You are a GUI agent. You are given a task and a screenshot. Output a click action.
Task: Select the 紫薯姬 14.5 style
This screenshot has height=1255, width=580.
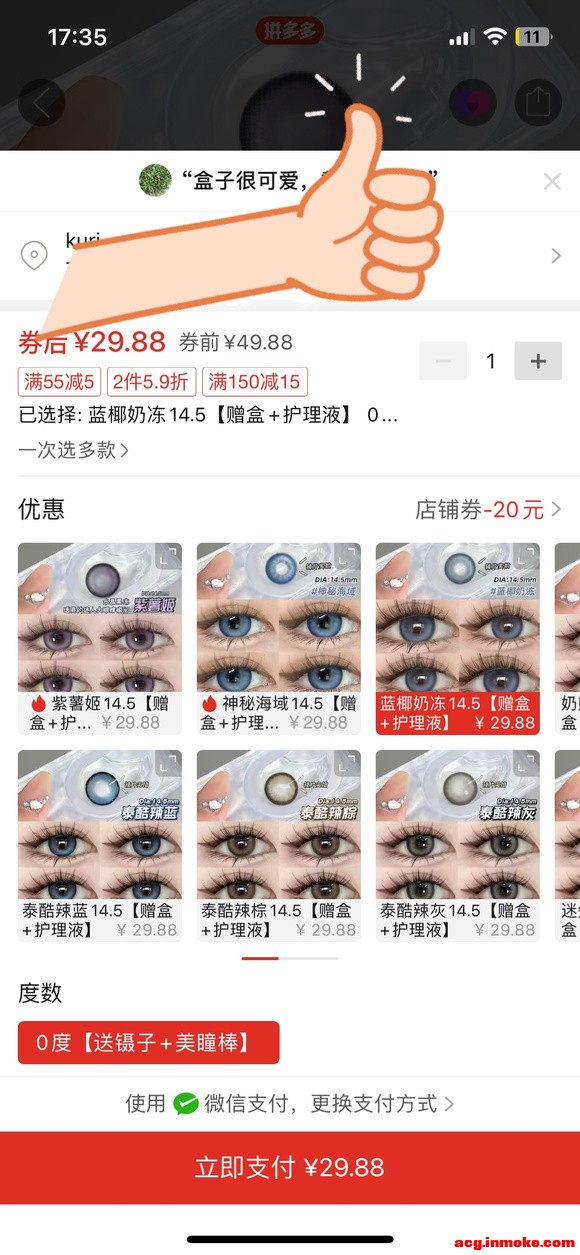tap(100, 638)
